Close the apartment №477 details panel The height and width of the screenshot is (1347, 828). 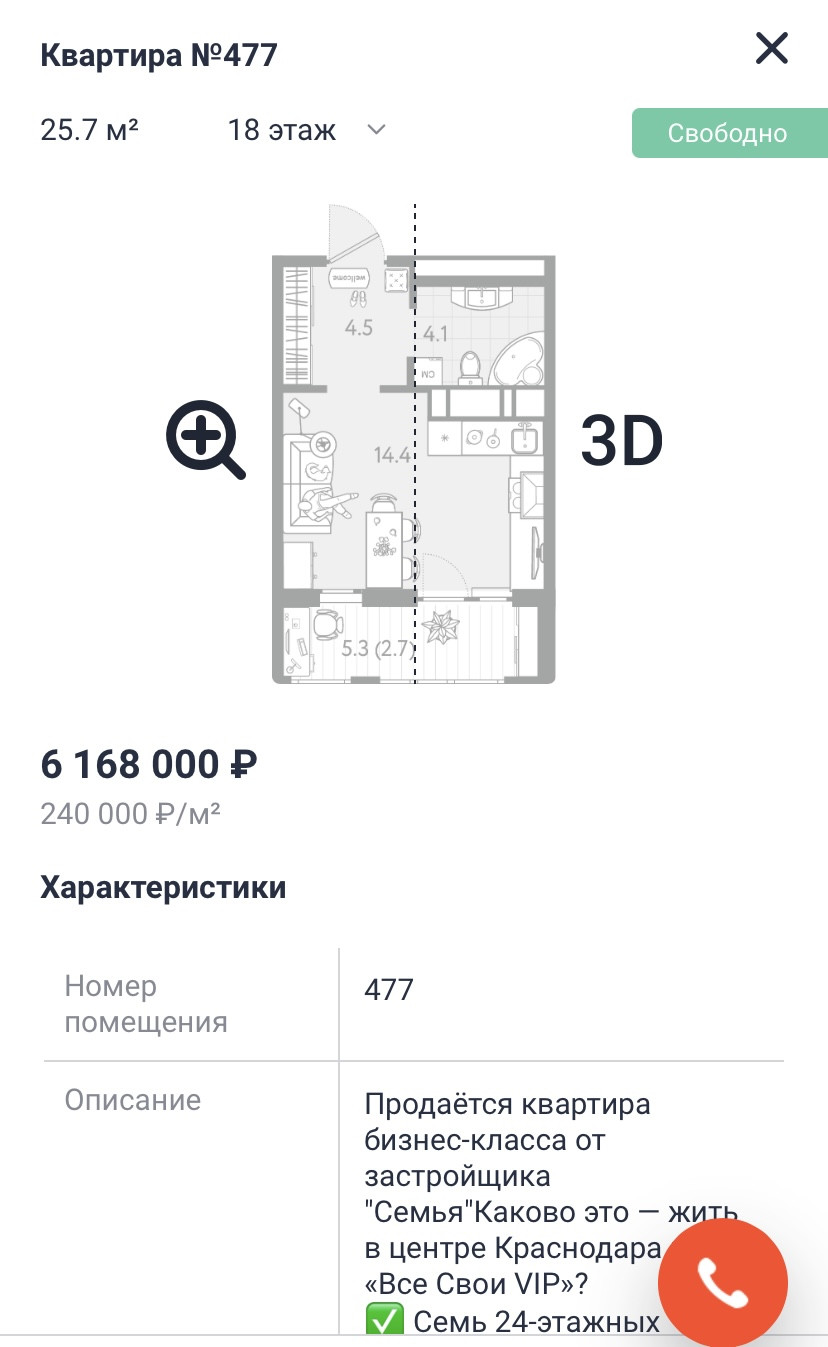click(x=772, y=48)
